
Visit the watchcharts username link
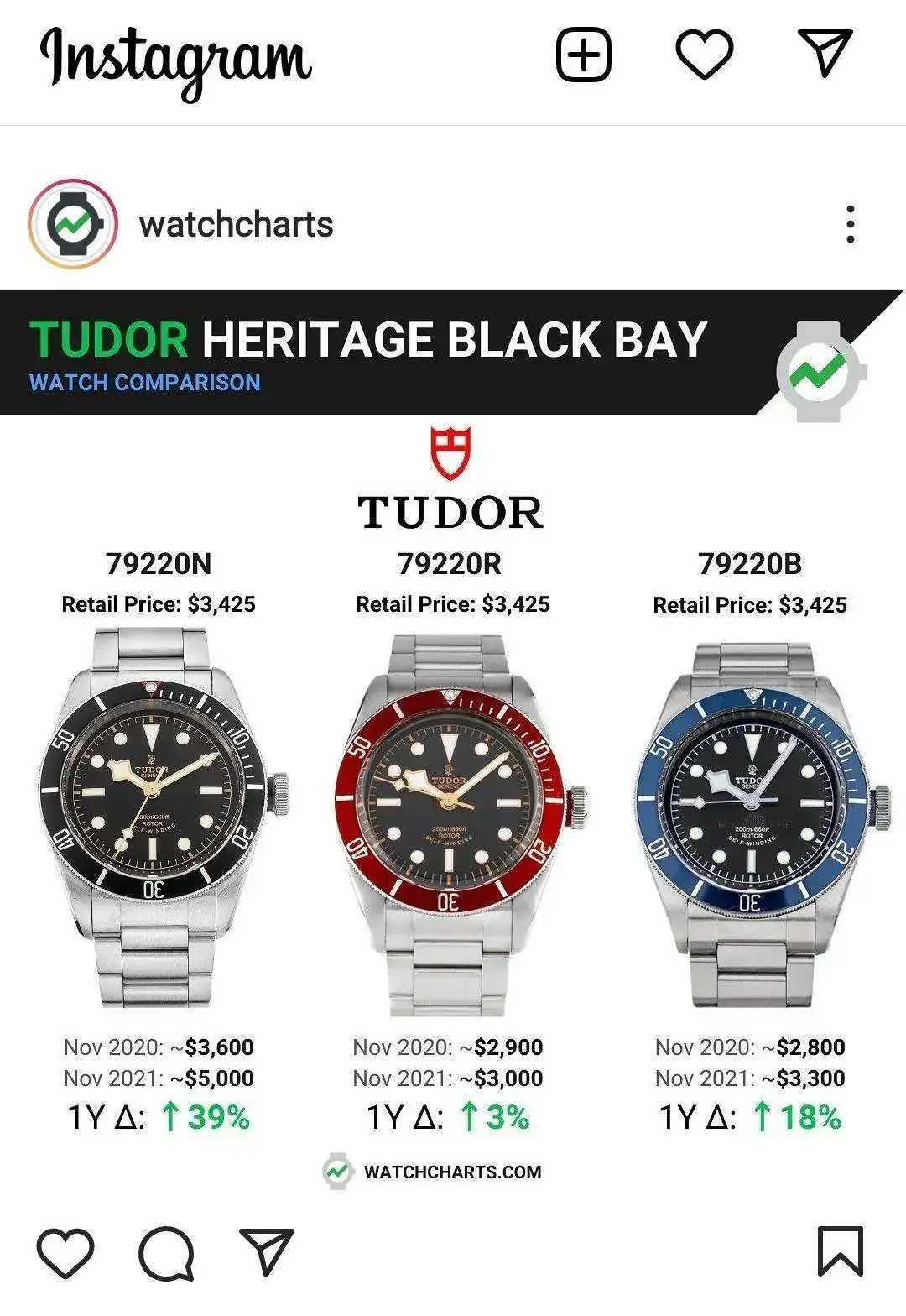(x=236, y=224)
